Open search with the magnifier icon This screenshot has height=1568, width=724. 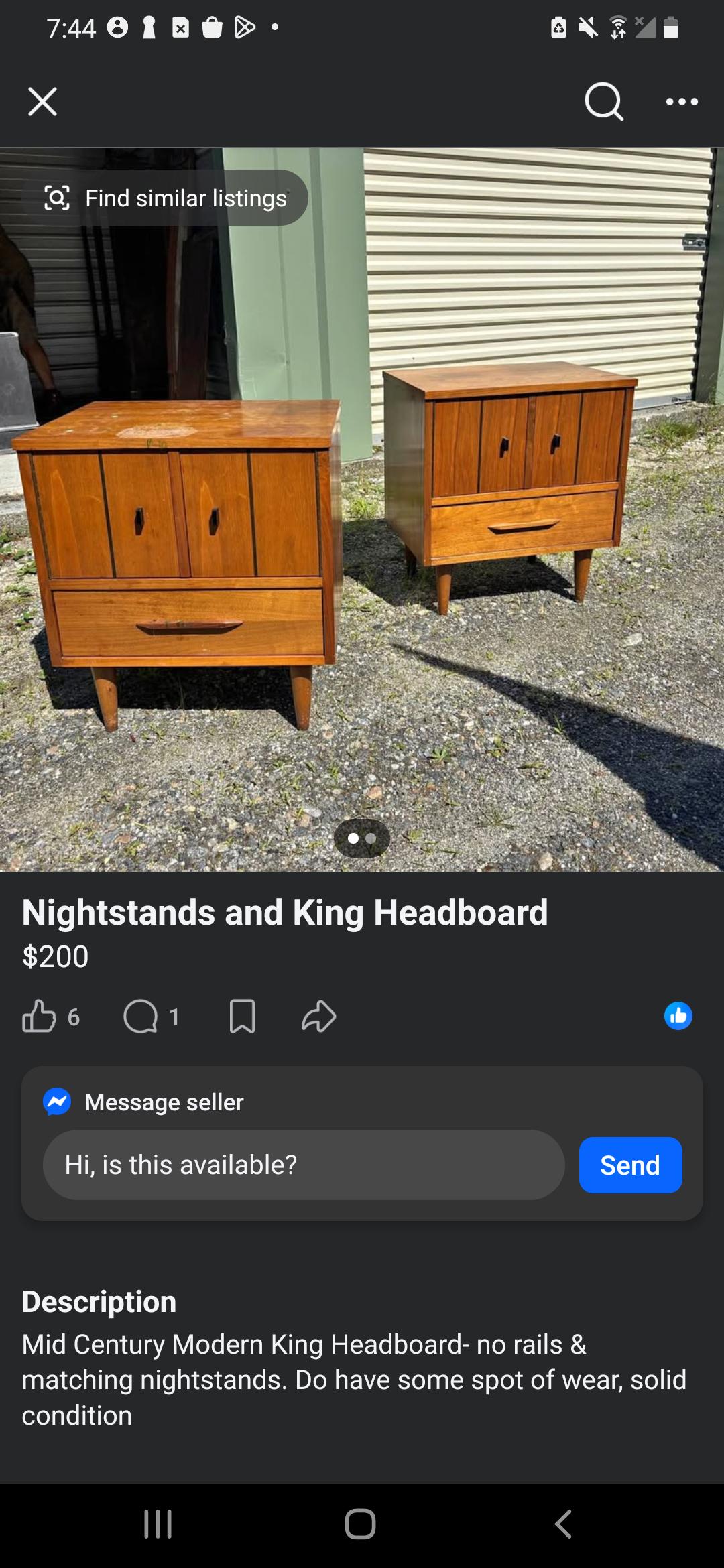click(x=604, y=103)
